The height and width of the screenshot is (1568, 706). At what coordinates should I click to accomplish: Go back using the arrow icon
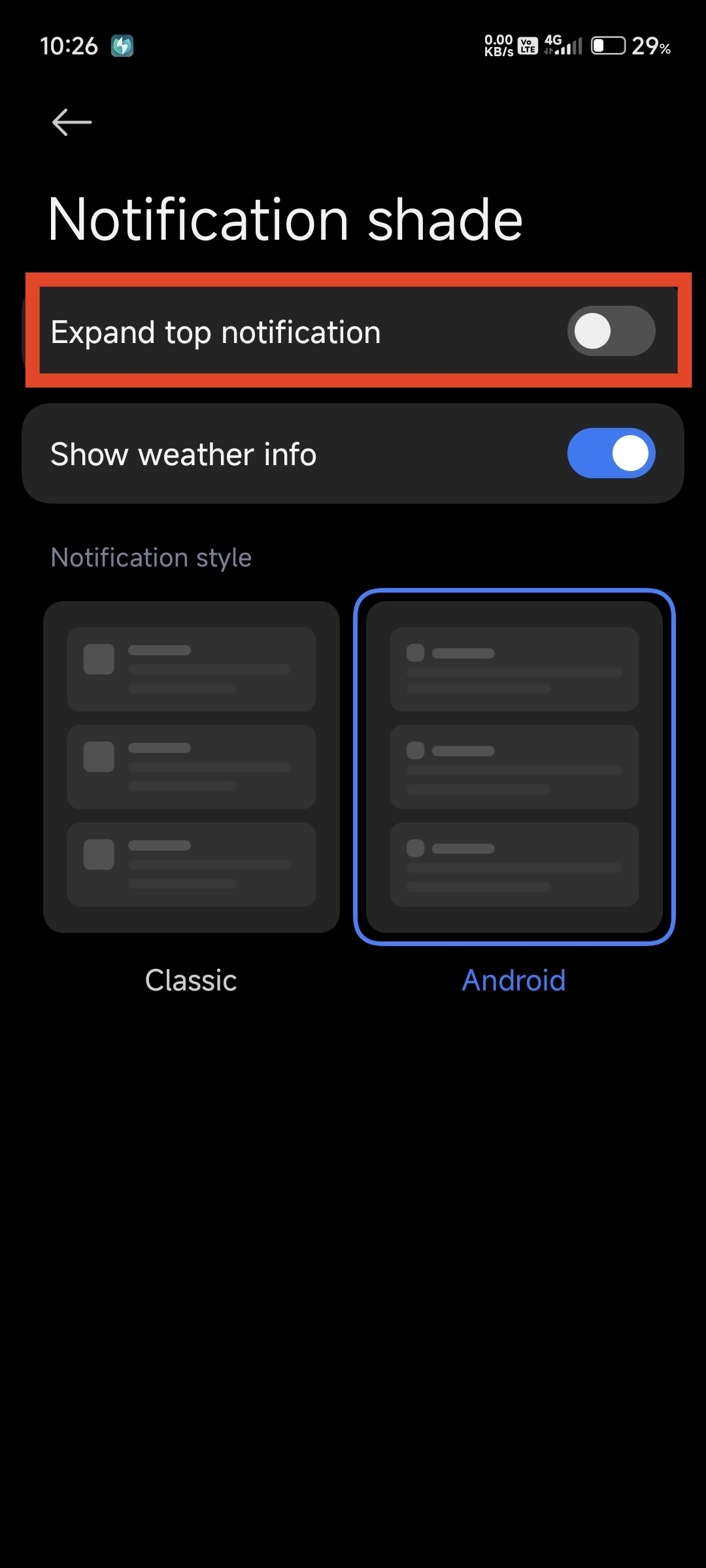[72, 122]
